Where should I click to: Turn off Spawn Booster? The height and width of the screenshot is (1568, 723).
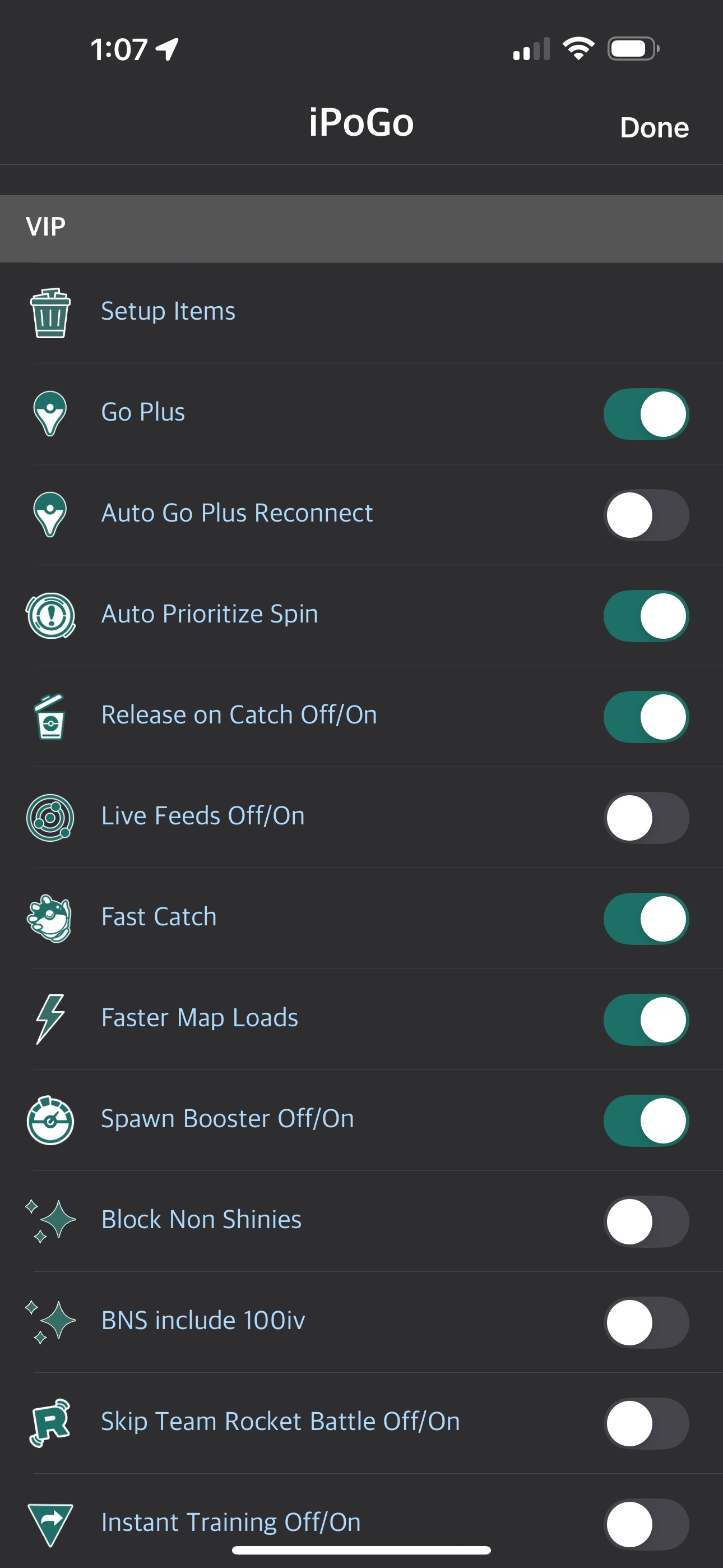click(646, 1120)
